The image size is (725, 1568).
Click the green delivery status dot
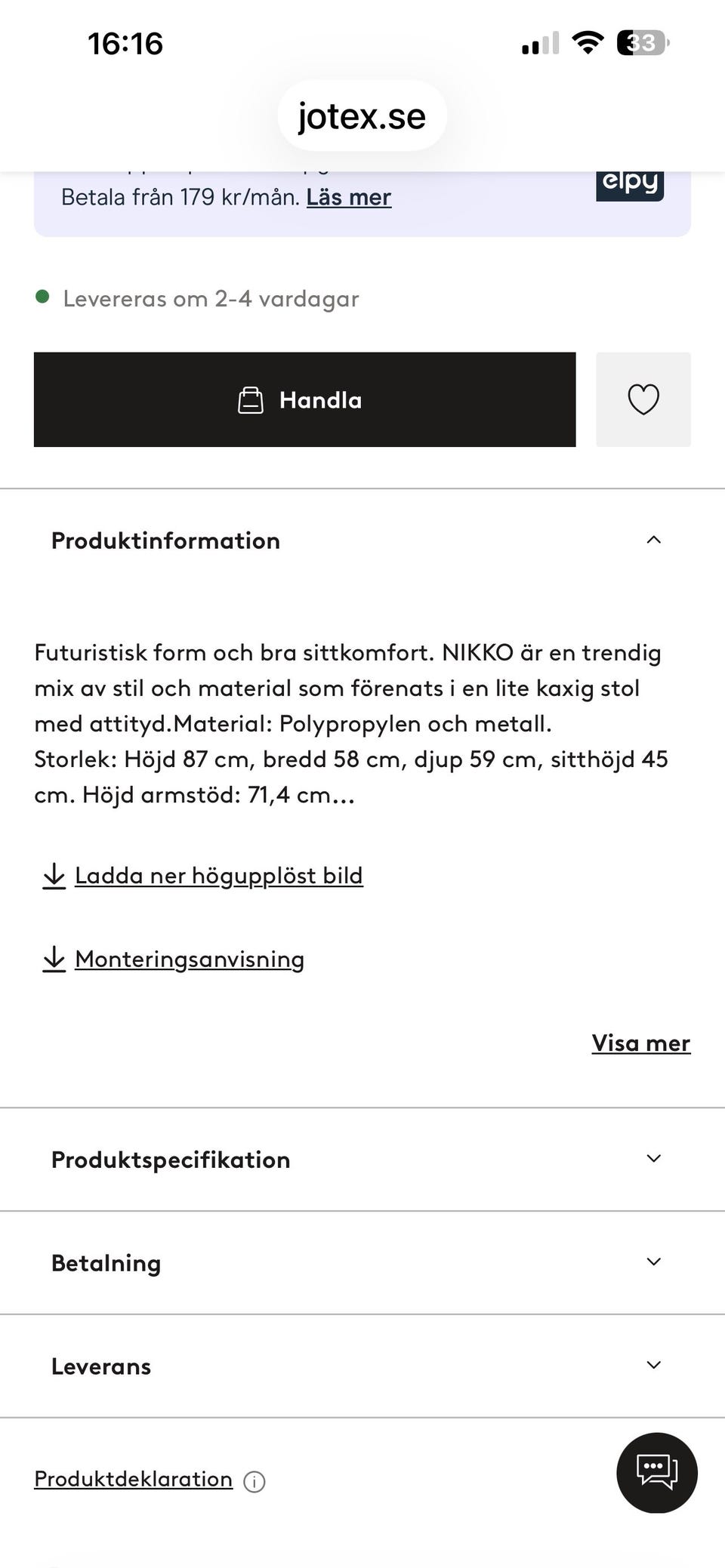pyautogui.click(x=42, y=296)
